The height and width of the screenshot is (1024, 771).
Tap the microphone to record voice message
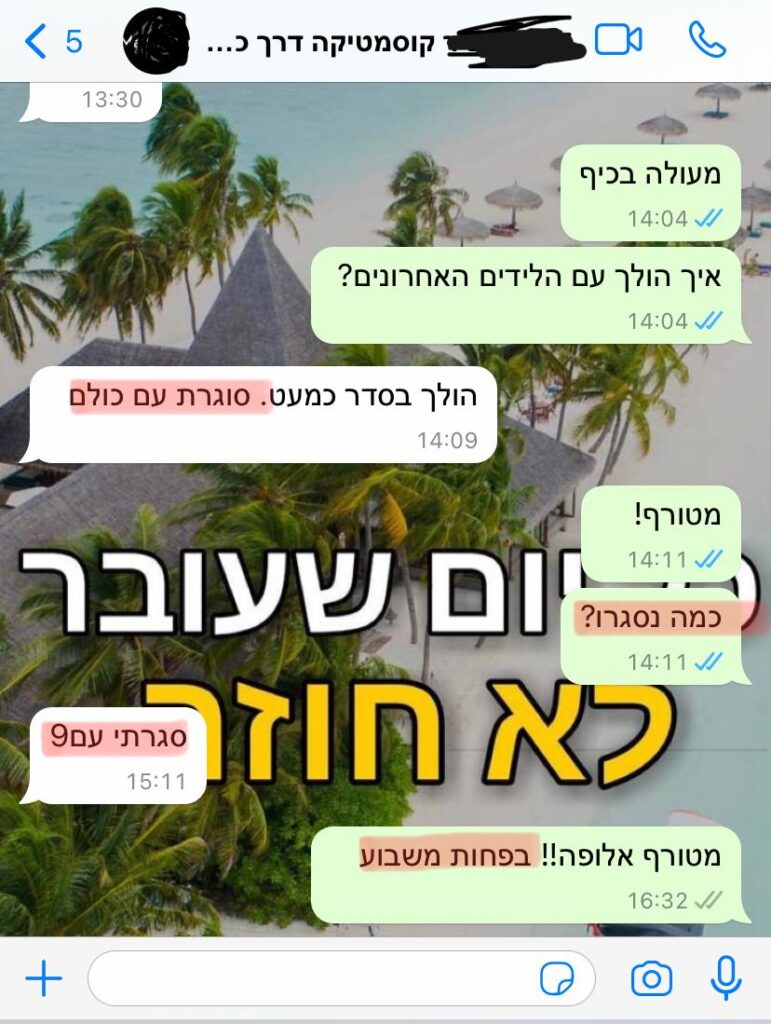click(727, 979)
